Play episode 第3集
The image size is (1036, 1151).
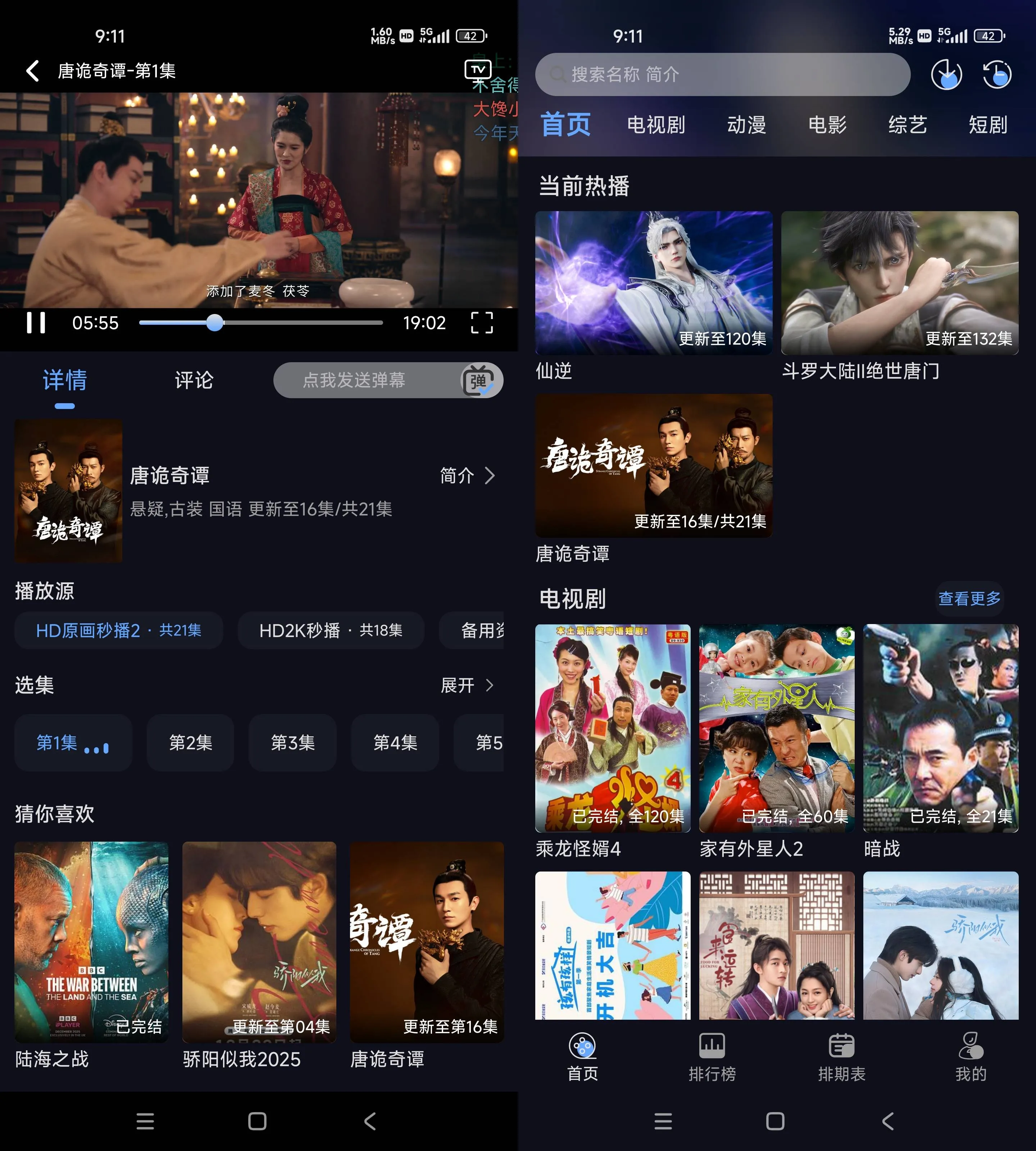pos(292,742)
